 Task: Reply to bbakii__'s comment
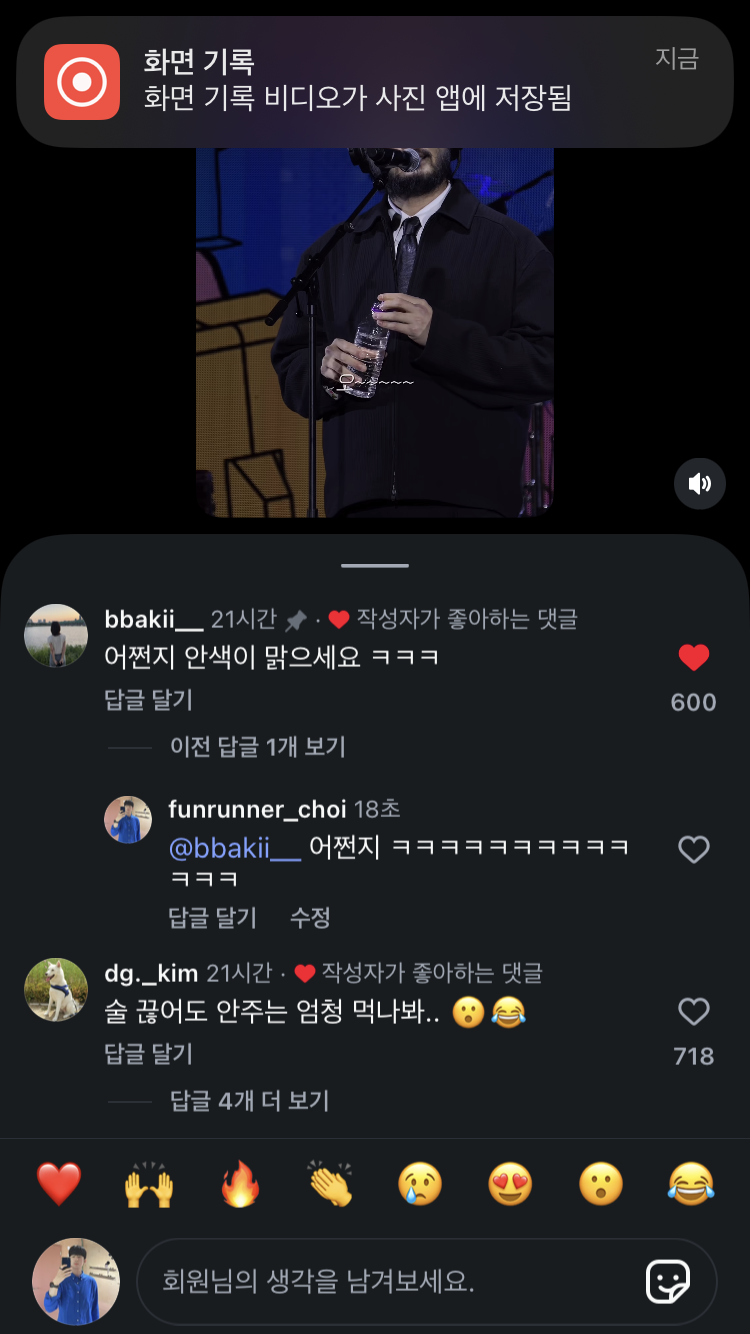coord(148,700)
